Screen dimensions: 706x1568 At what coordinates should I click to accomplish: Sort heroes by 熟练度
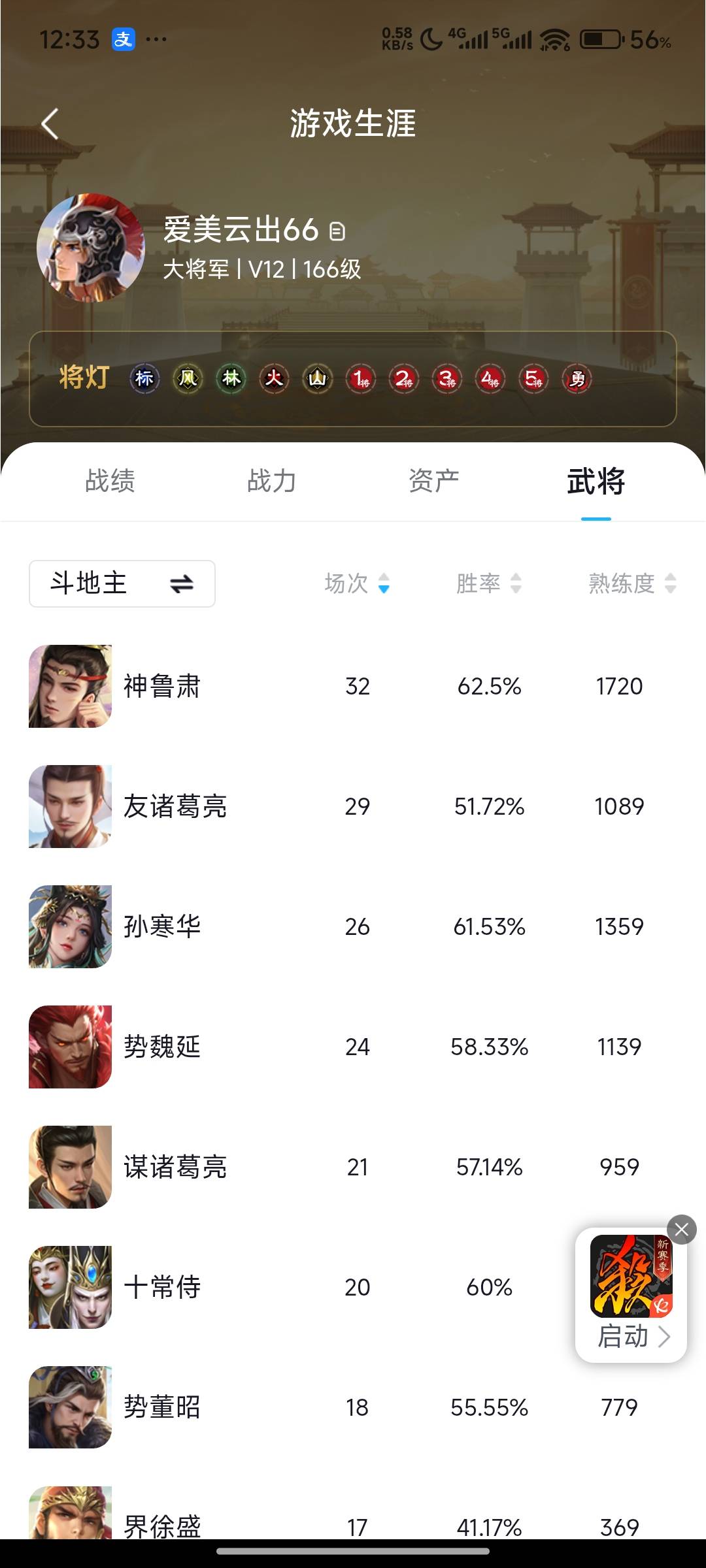[631, 583]
